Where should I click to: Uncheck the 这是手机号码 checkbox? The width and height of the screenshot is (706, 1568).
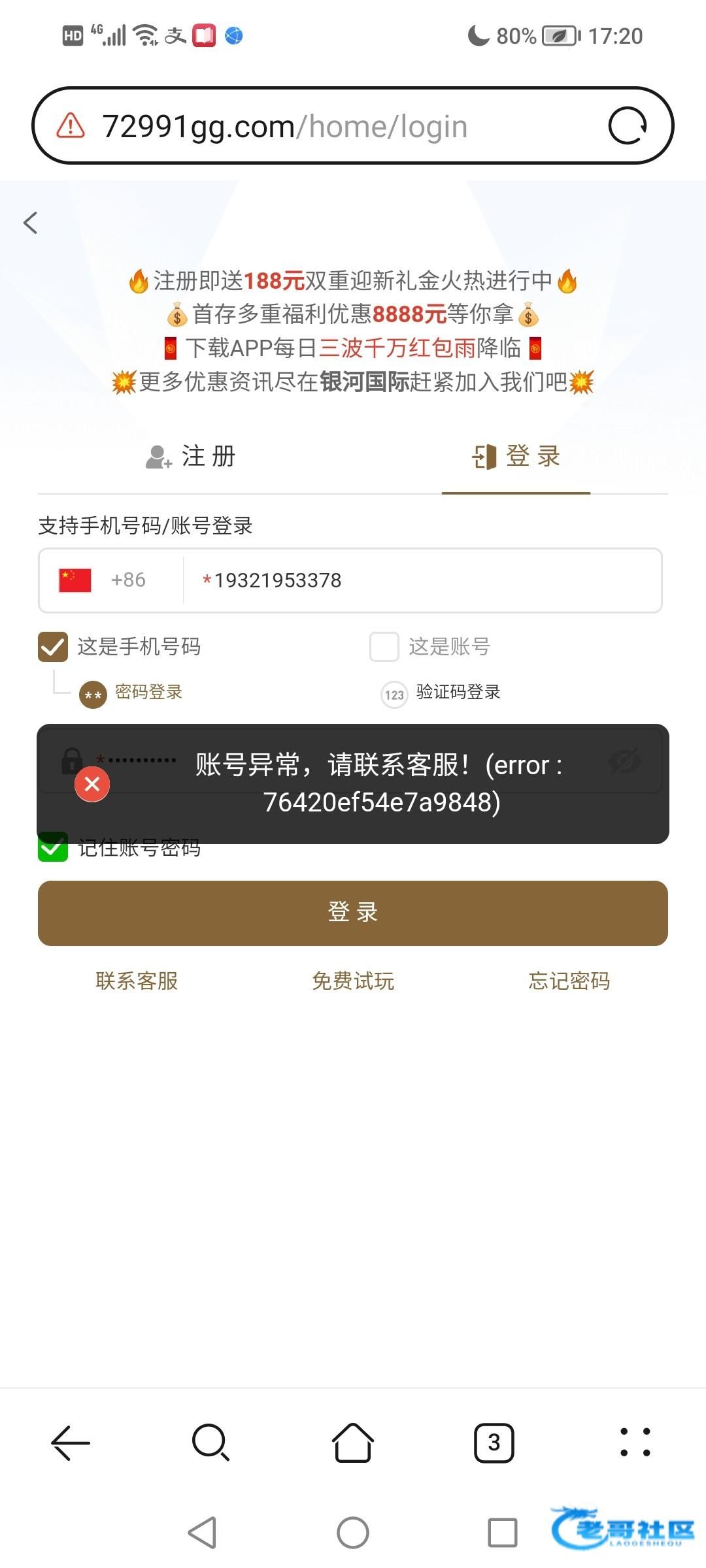tap(53, 647)
